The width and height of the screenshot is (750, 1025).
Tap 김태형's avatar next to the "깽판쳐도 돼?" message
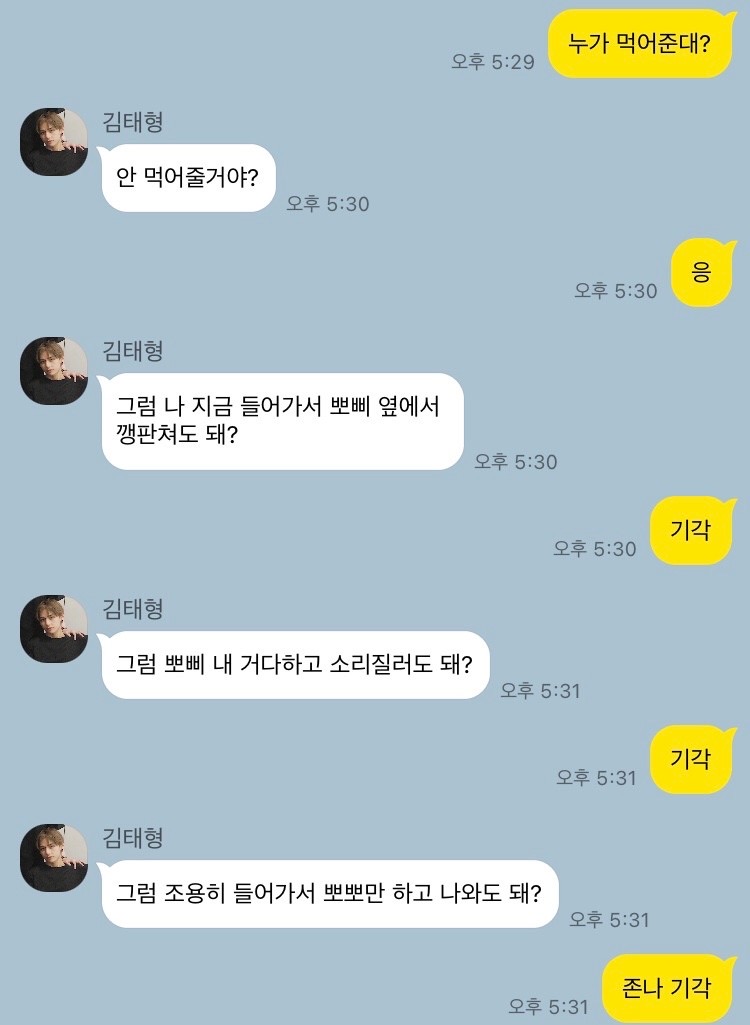(54, 371)
